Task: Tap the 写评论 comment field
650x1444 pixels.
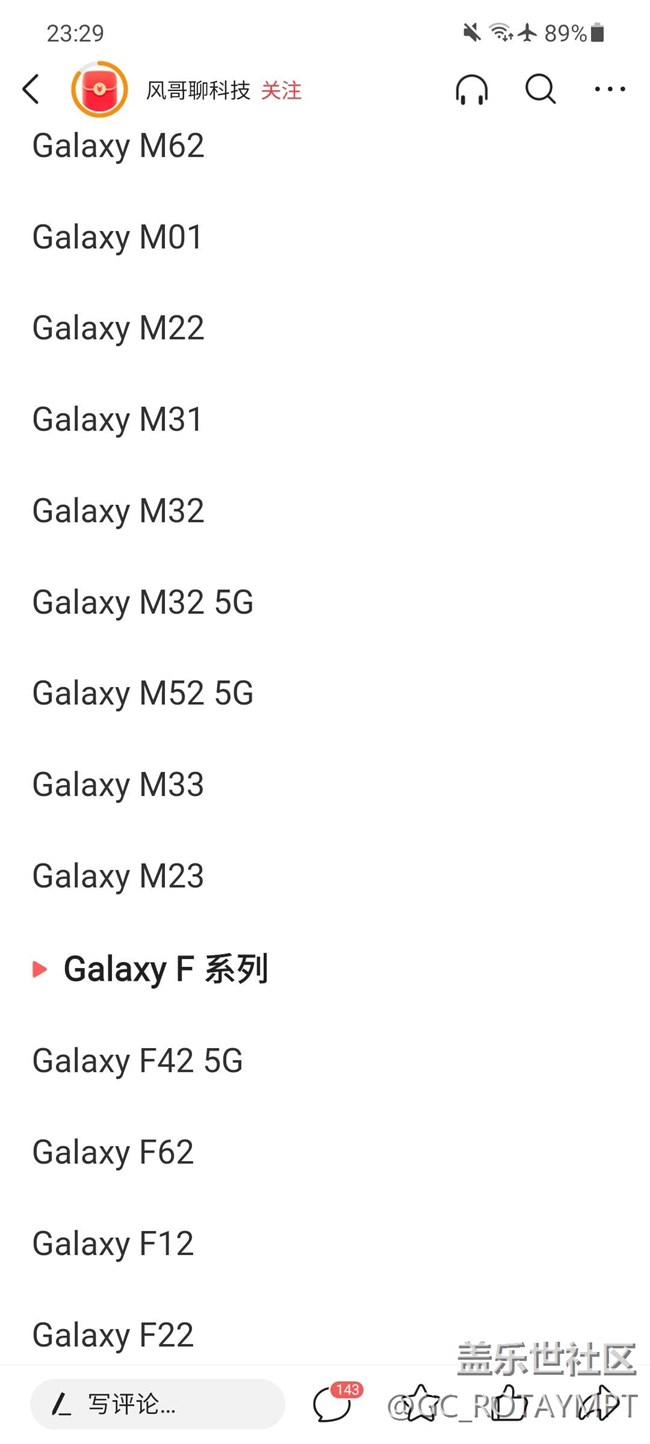Action: pyautogui.click(x=157, y=1404)
